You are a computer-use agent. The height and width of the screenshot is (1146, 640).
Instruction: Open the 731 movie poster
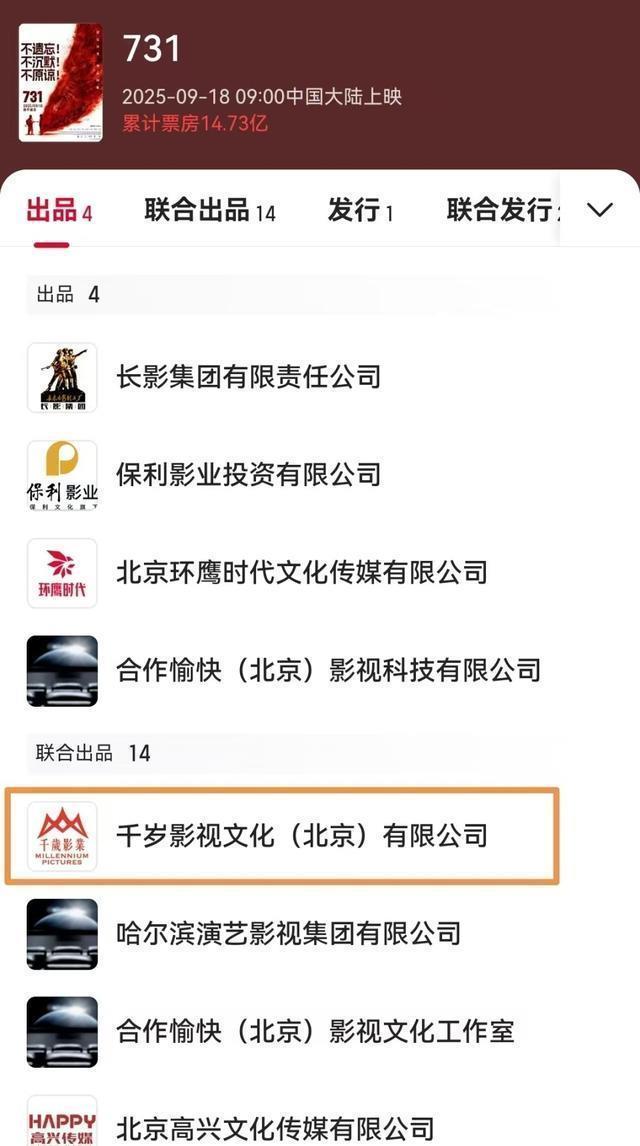click(61, 82)
